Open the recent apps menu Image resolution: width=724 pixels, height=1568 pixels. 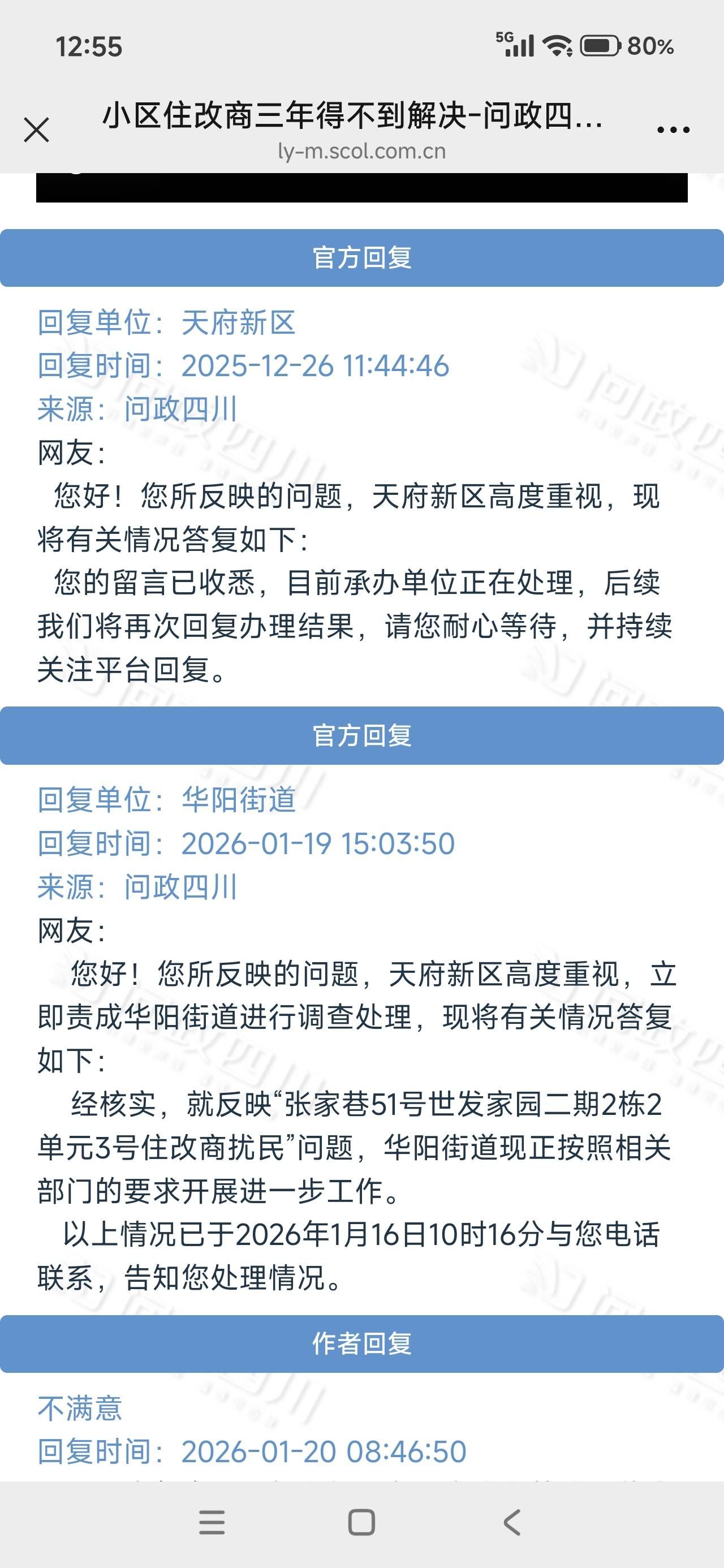pos(212,1522)
